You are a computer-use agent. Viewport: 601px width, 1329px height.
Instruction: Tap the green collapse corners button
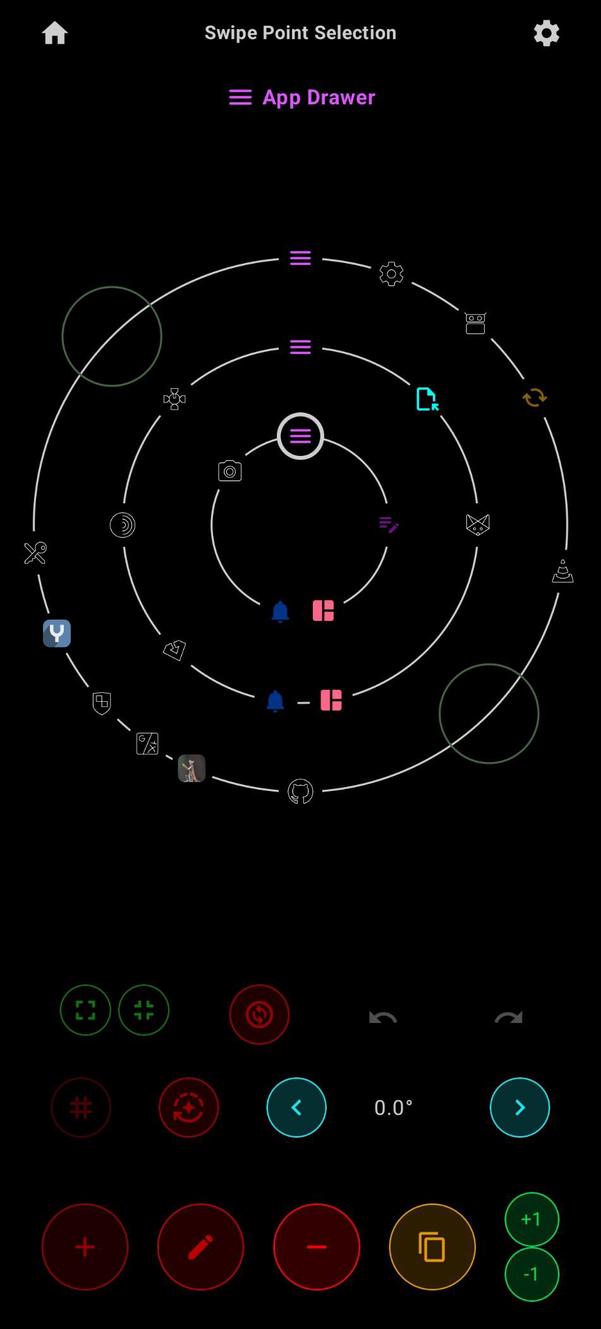144,1010
